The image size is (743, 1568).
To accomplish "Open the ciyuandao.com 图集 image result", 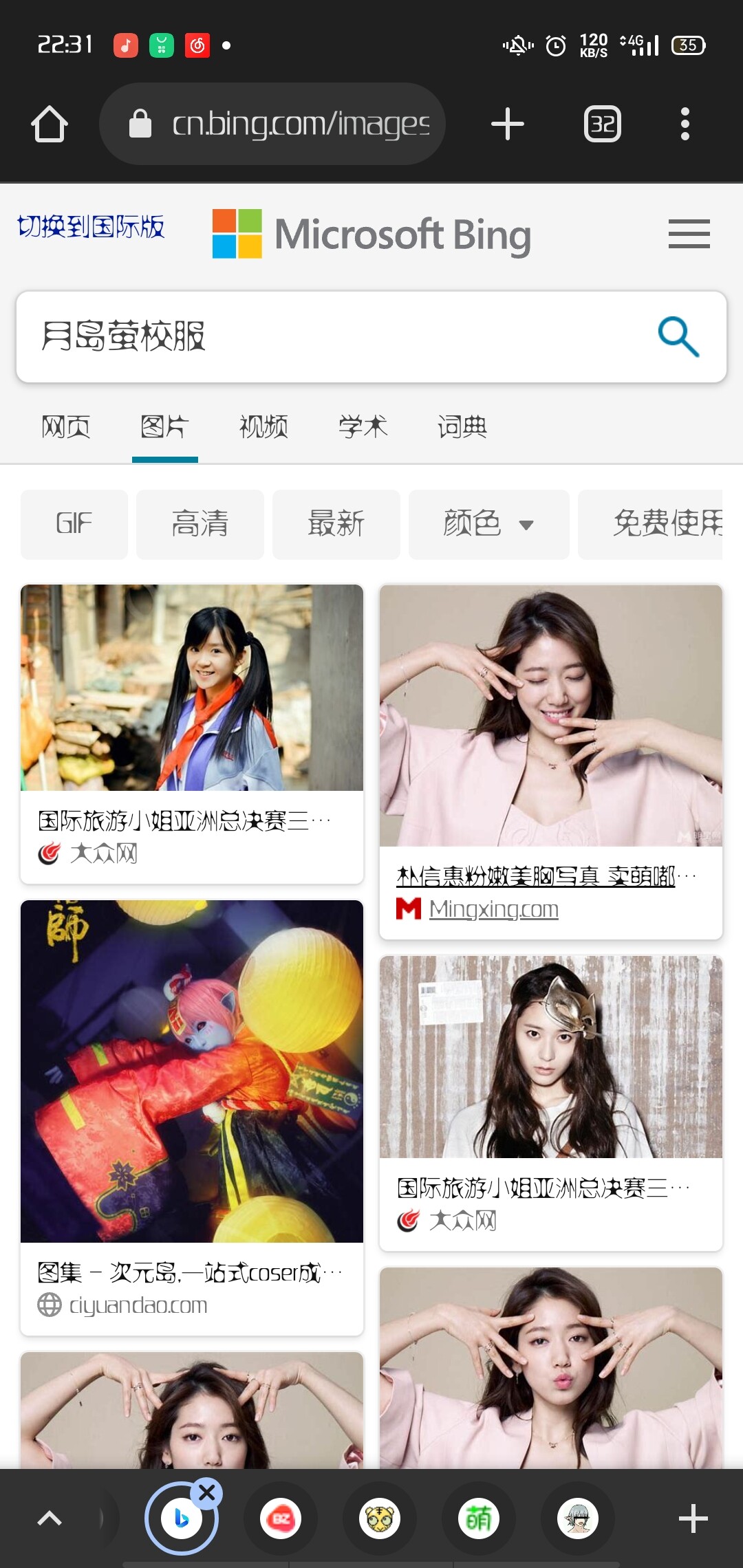I will [192, 1073].
